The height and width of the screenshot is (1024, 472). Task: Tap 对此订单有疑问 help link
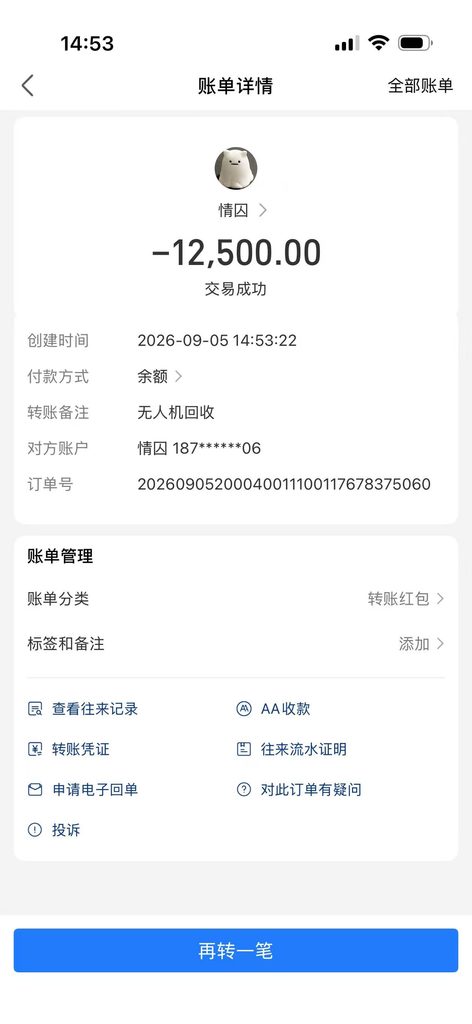click(x=299, y=790)
